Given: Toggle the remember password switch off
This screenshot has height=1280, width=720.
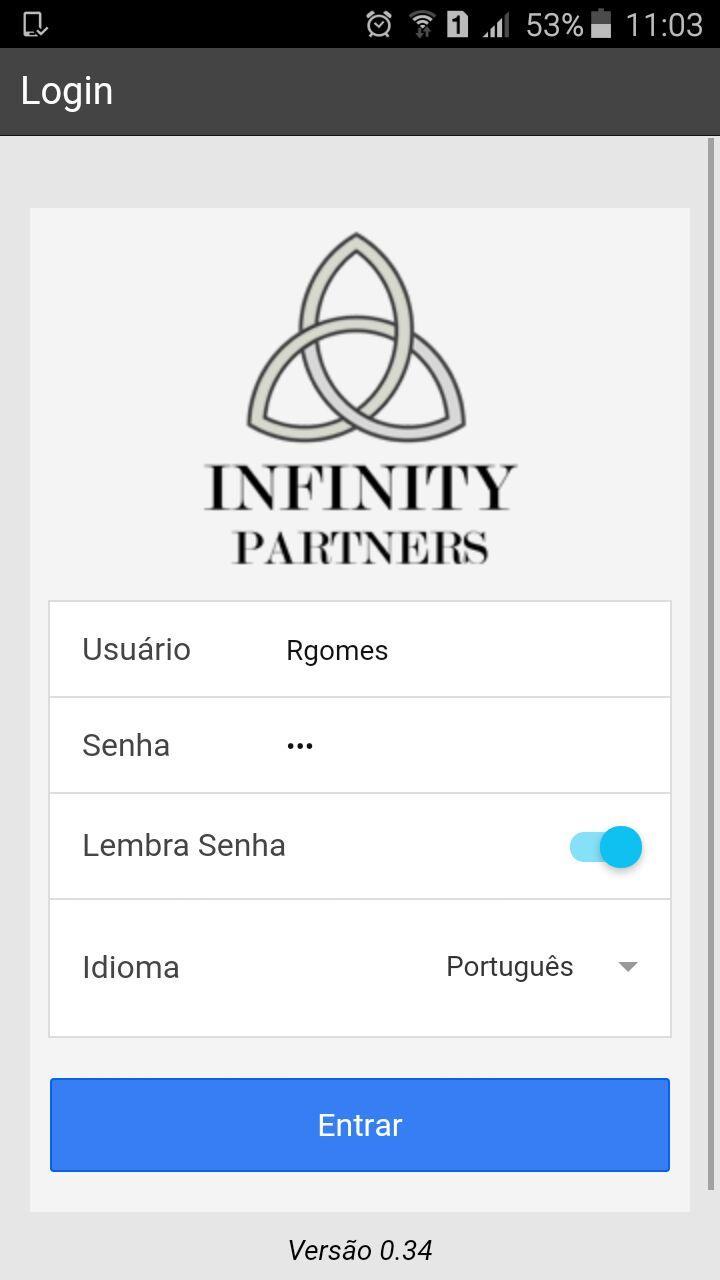Looking at the screenshot, I should 604,846.
